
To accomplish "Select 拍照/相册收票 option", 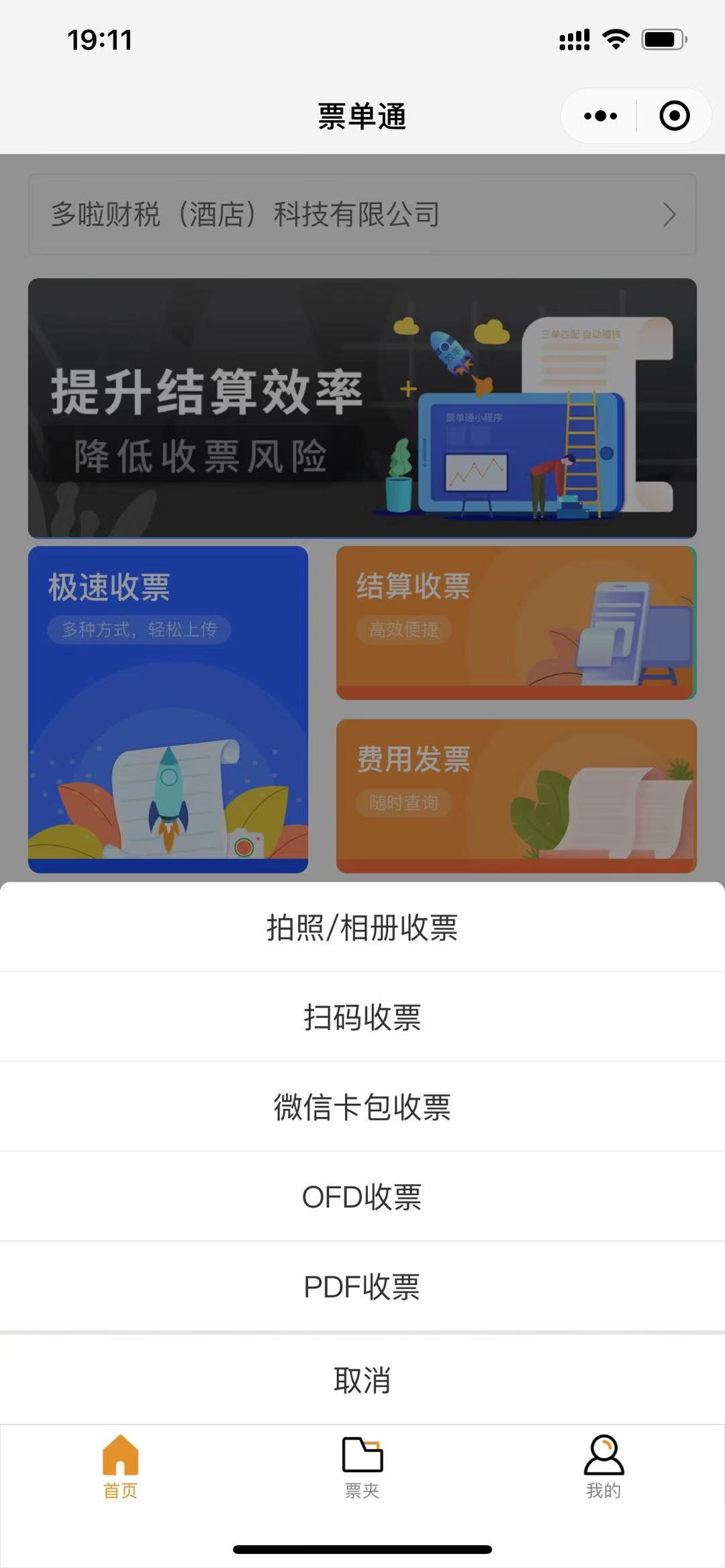I will (362, 928).
